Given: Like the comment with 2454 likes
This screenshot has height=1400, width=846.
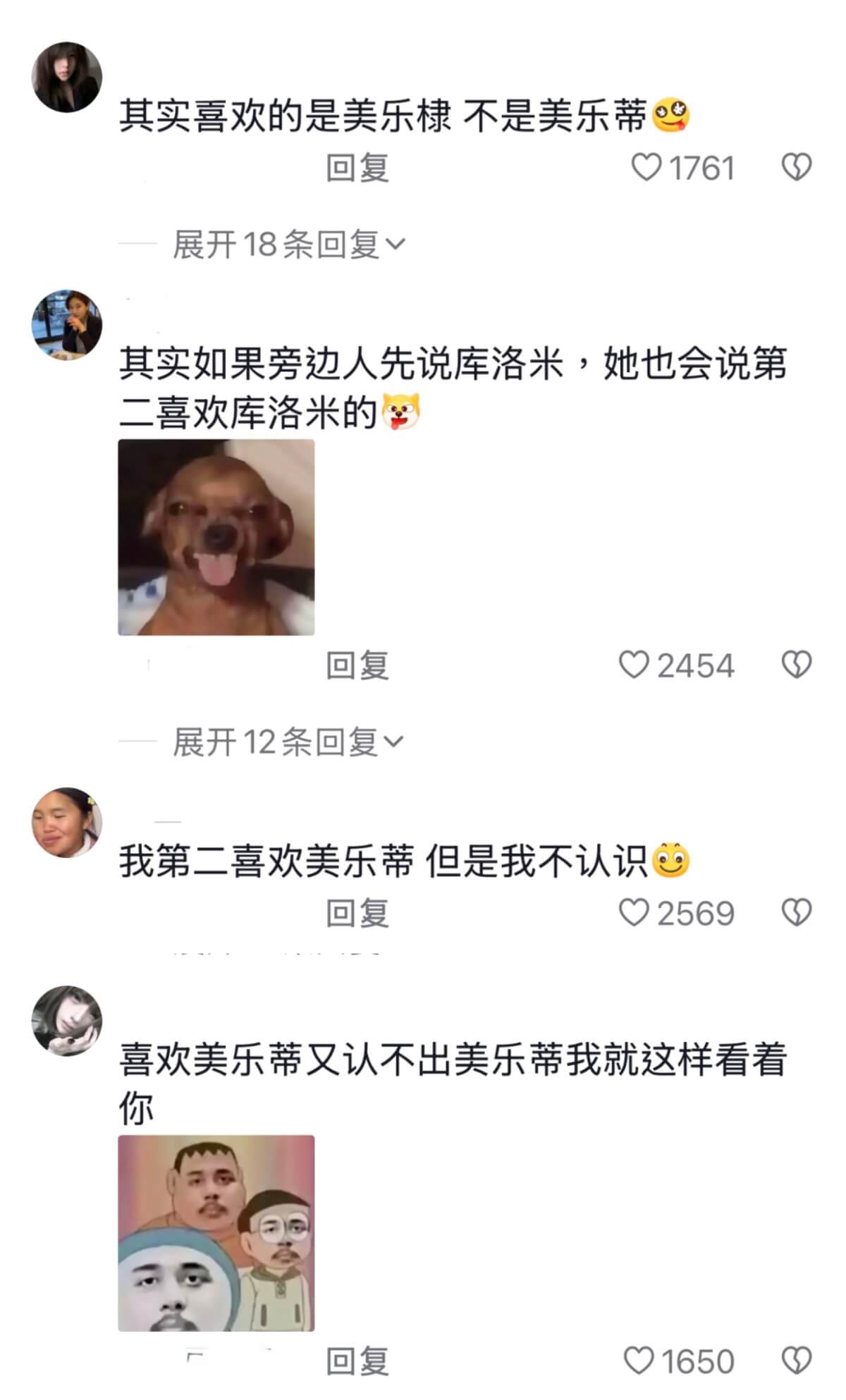Looking at the screenshot, I should [634, 665].
